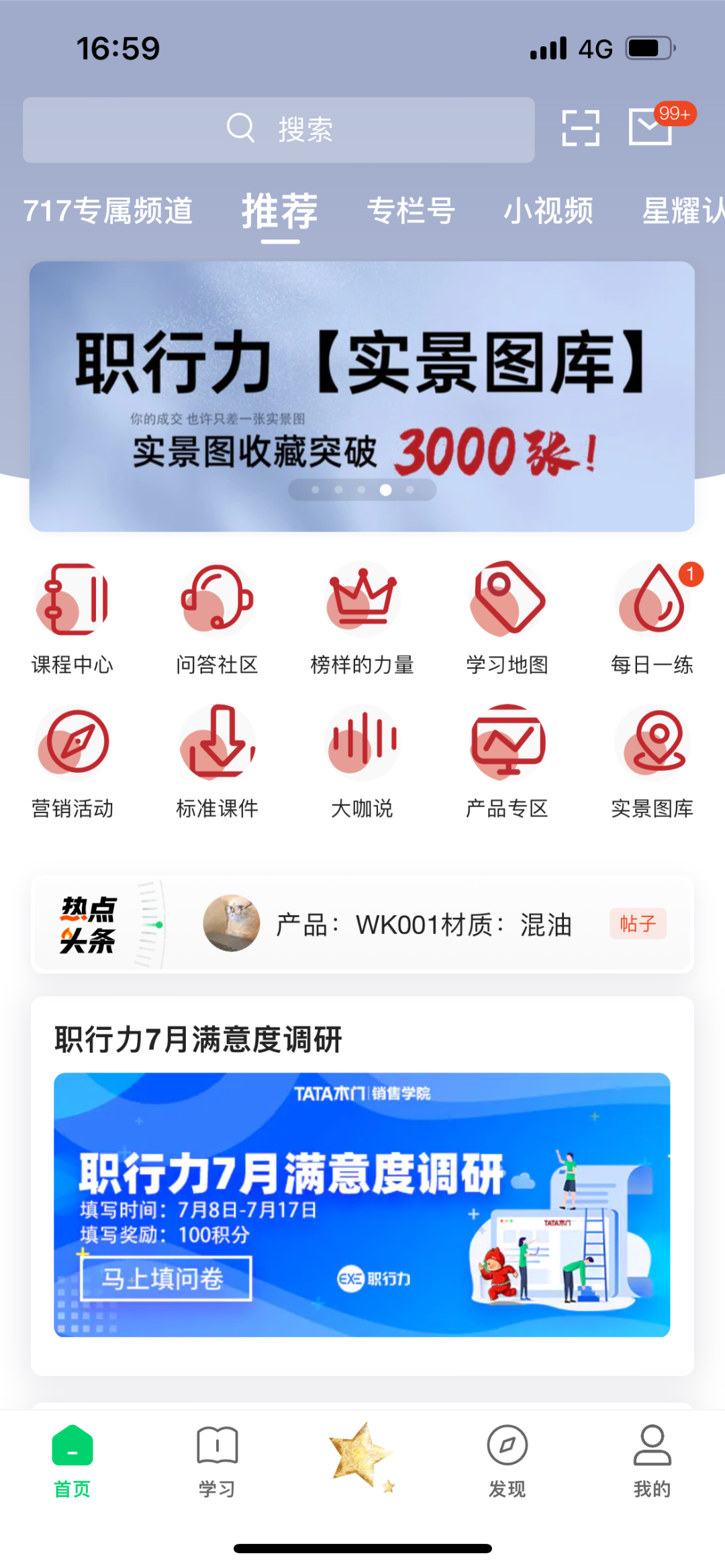Open the message inbox icon
Viewport: 725px width, 1568px height.
pos(650,126)
